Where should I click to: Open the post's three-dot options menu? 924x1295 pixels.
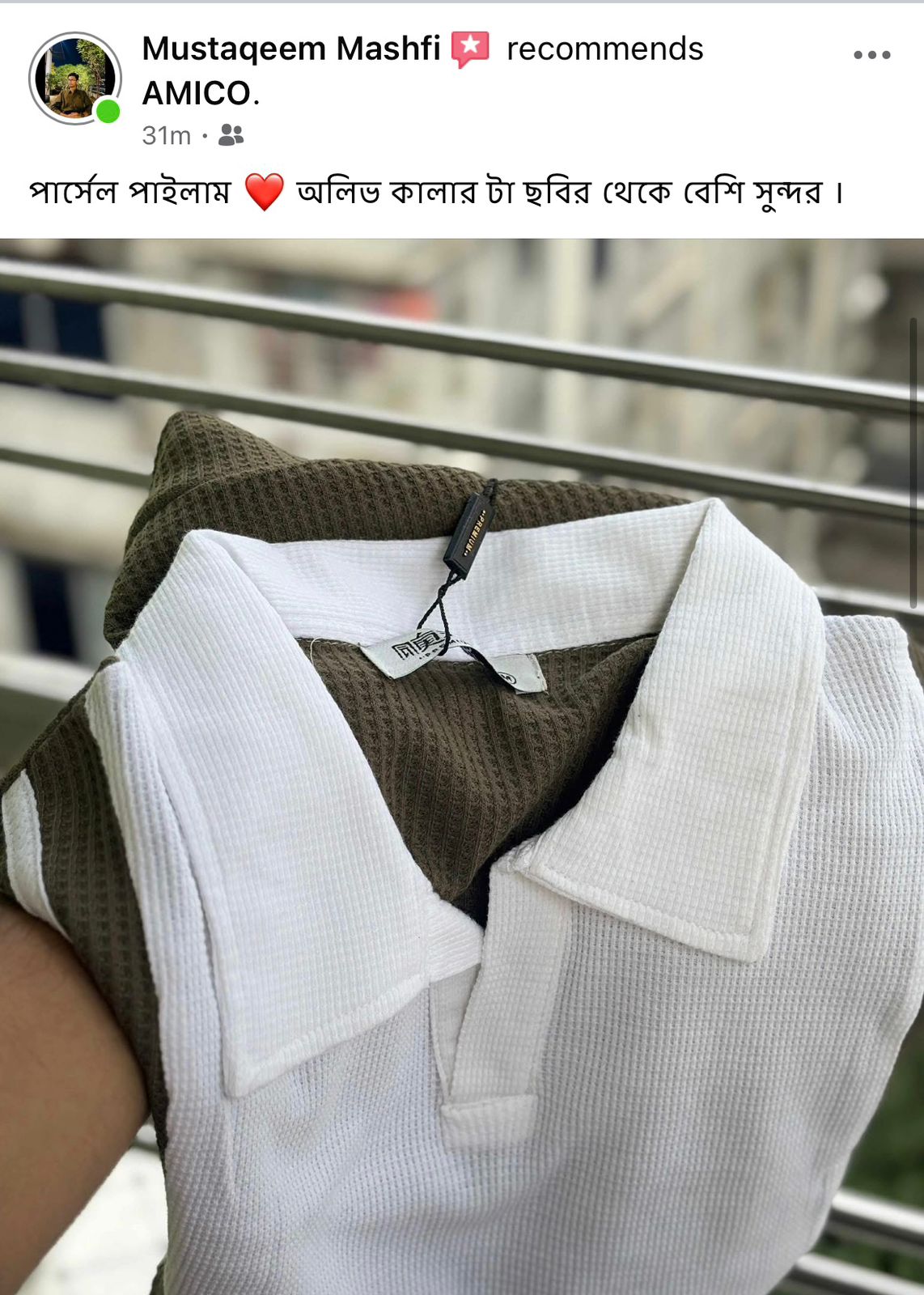point(871,55)
